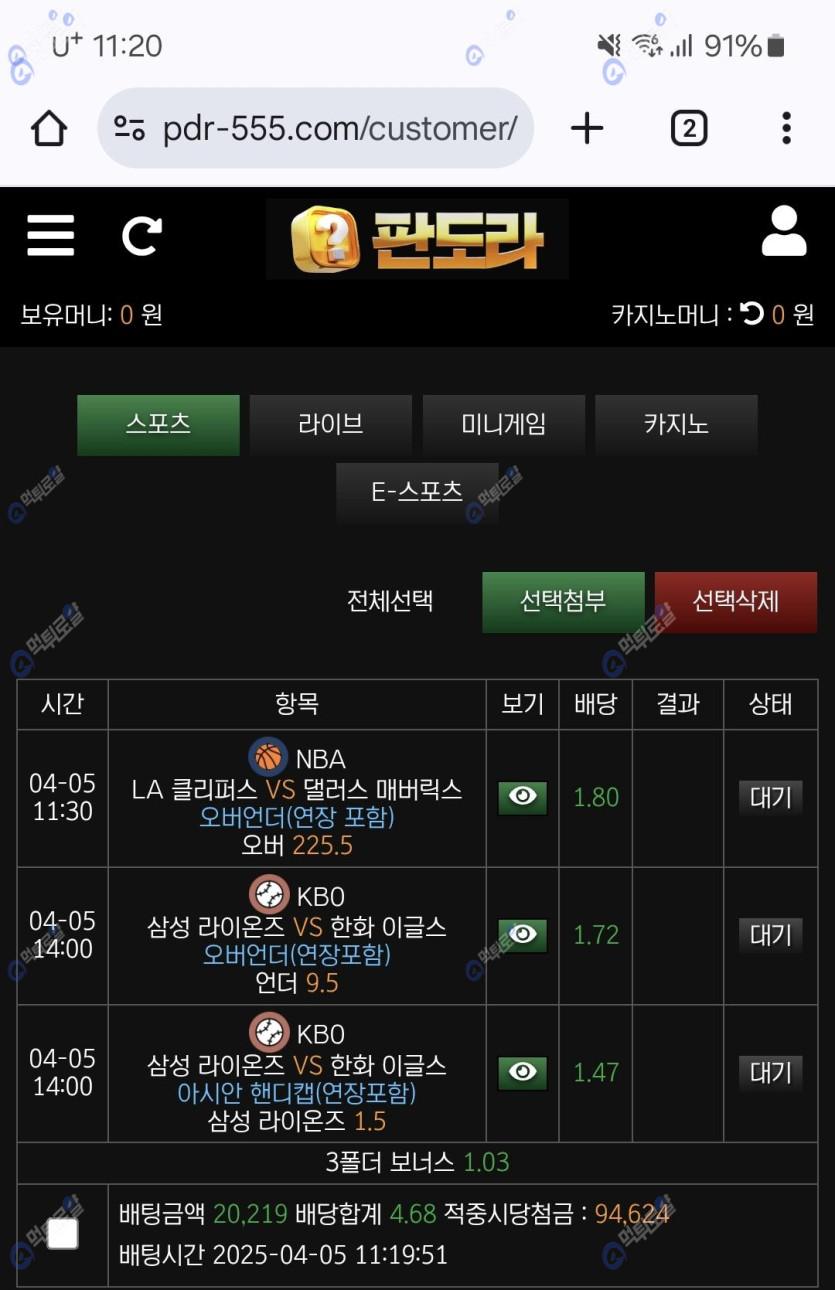The width and height of the screenshot is (835, 1290).
Task: Show the open tabs switcher
Action: 688,128
